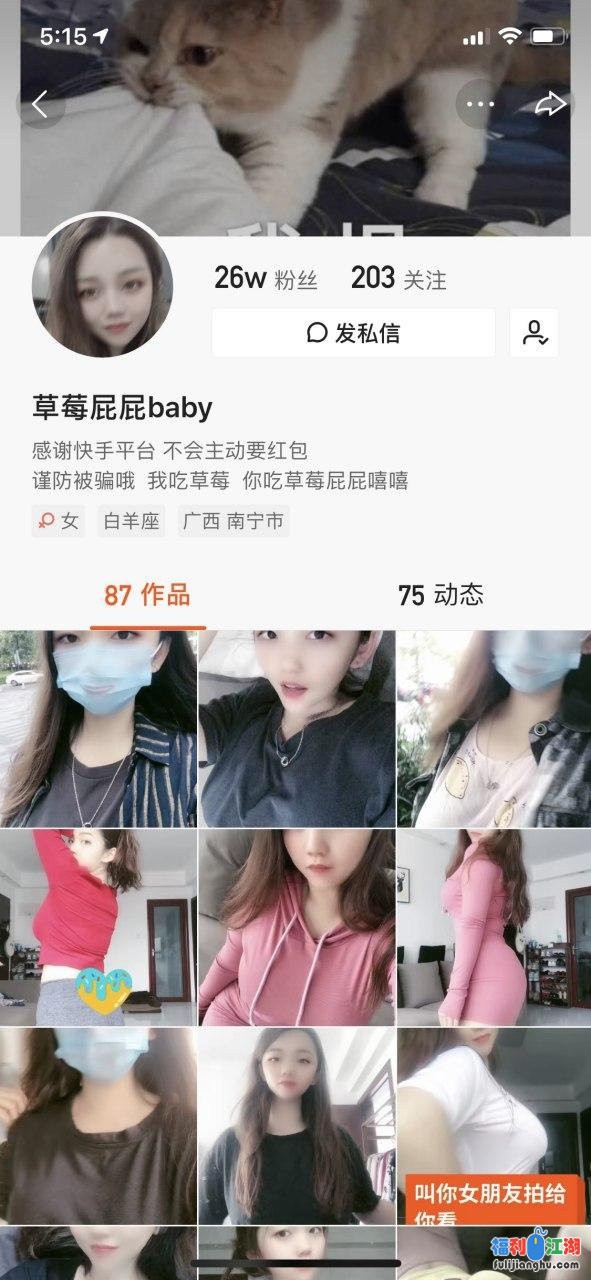Switch to the 75 动态 tab
The image size is (591, 1280).
tap(441, 596)
